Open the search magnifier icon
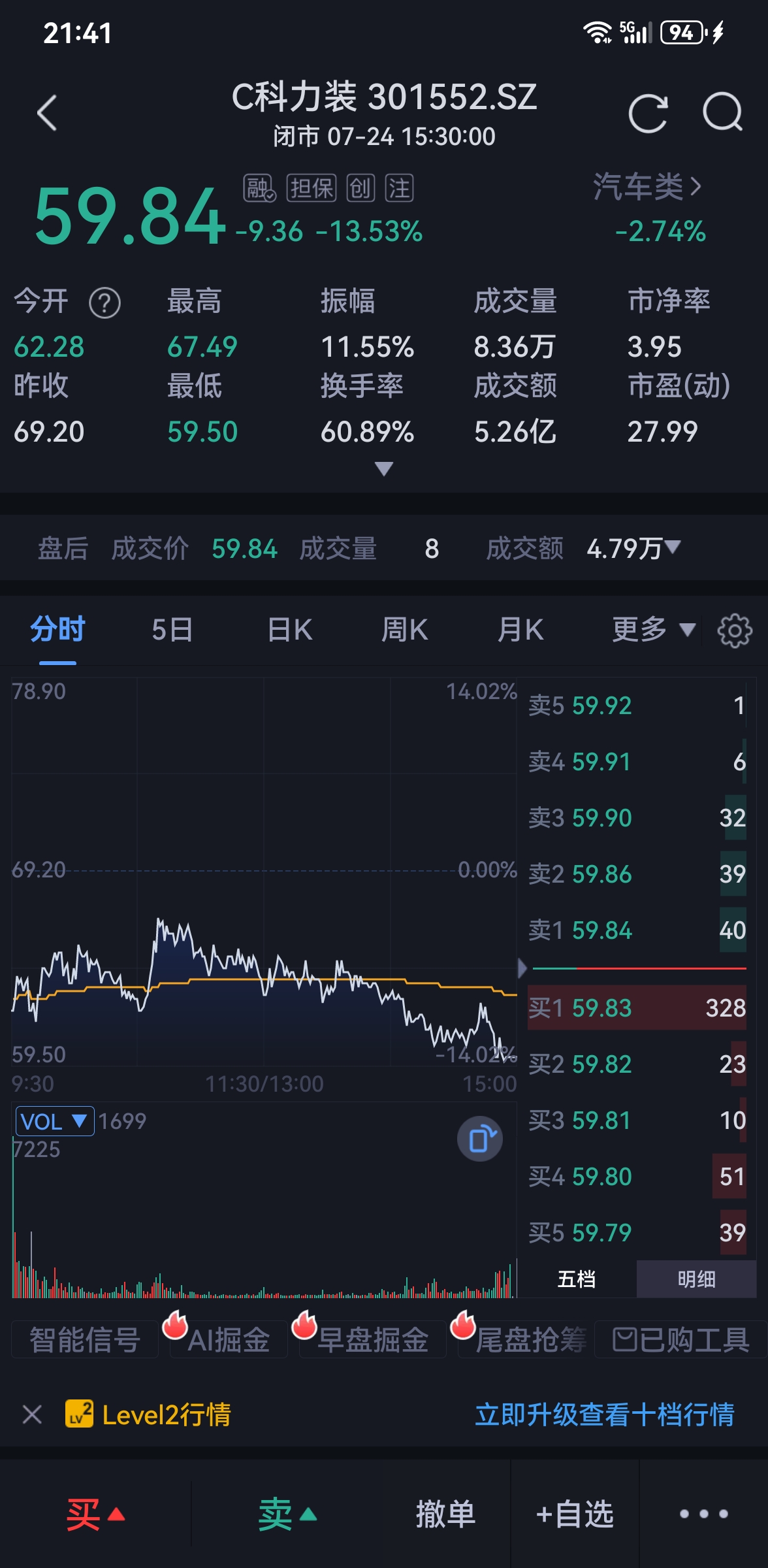 [x=722, y=112]
